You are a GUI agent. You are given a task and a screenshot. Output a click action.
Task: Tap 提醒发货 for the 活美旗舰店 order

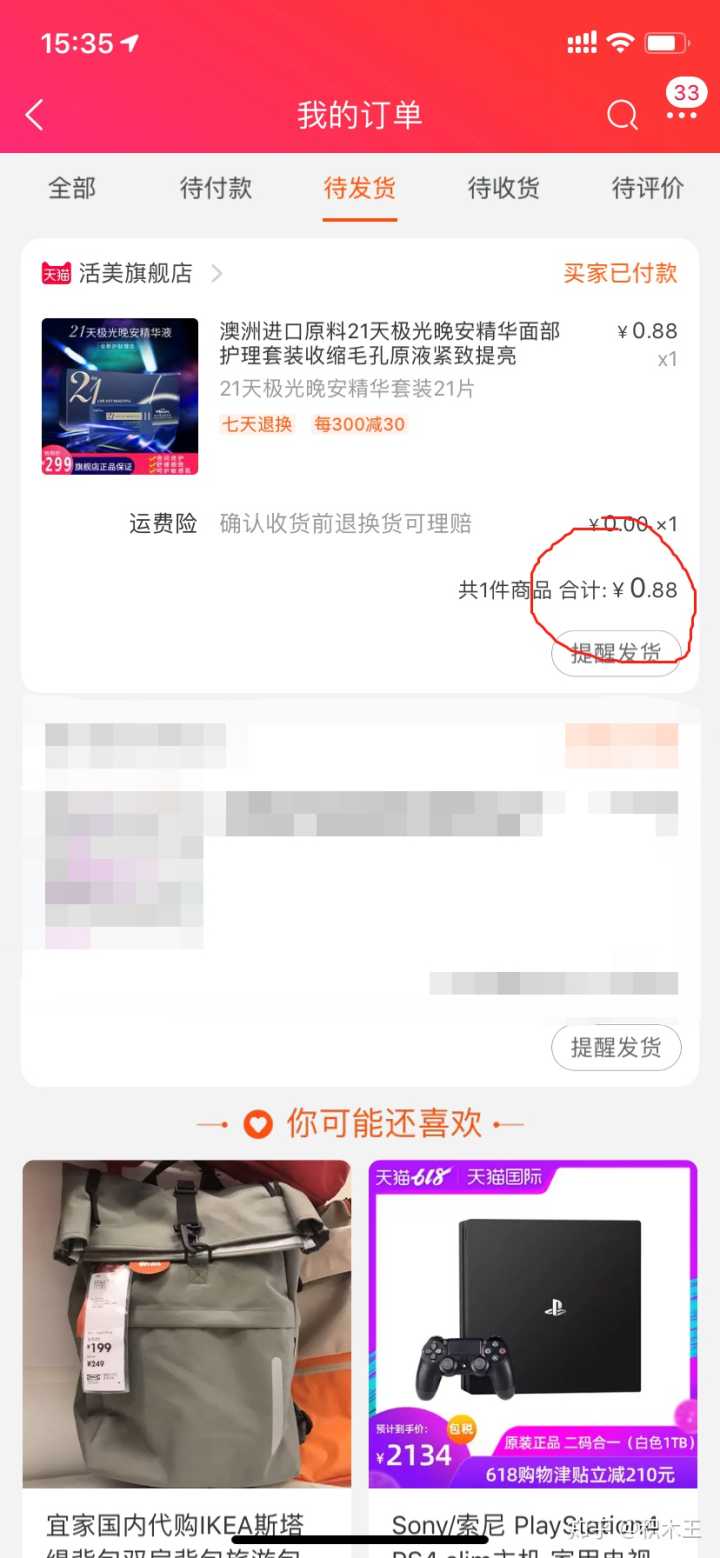tap(616, 654)
